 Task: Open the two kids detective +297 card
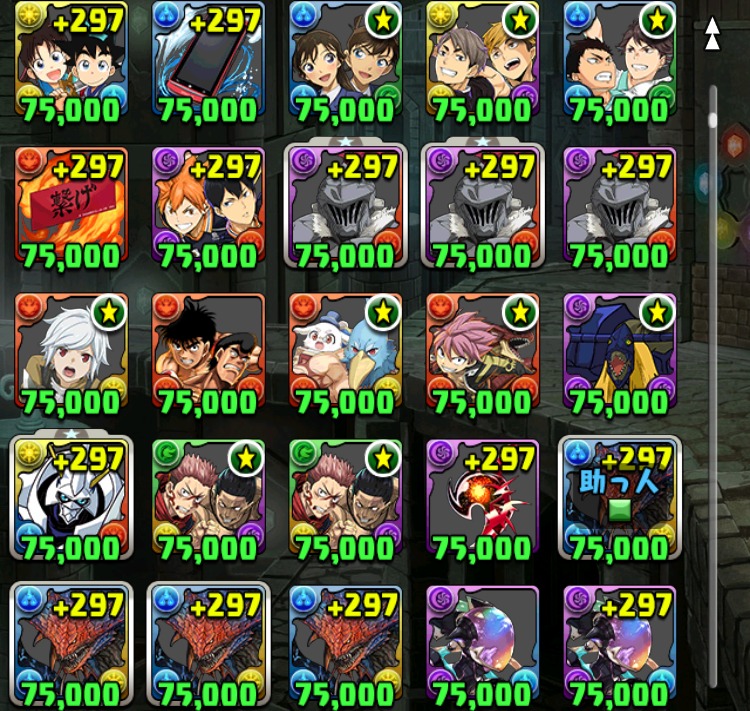70,60
